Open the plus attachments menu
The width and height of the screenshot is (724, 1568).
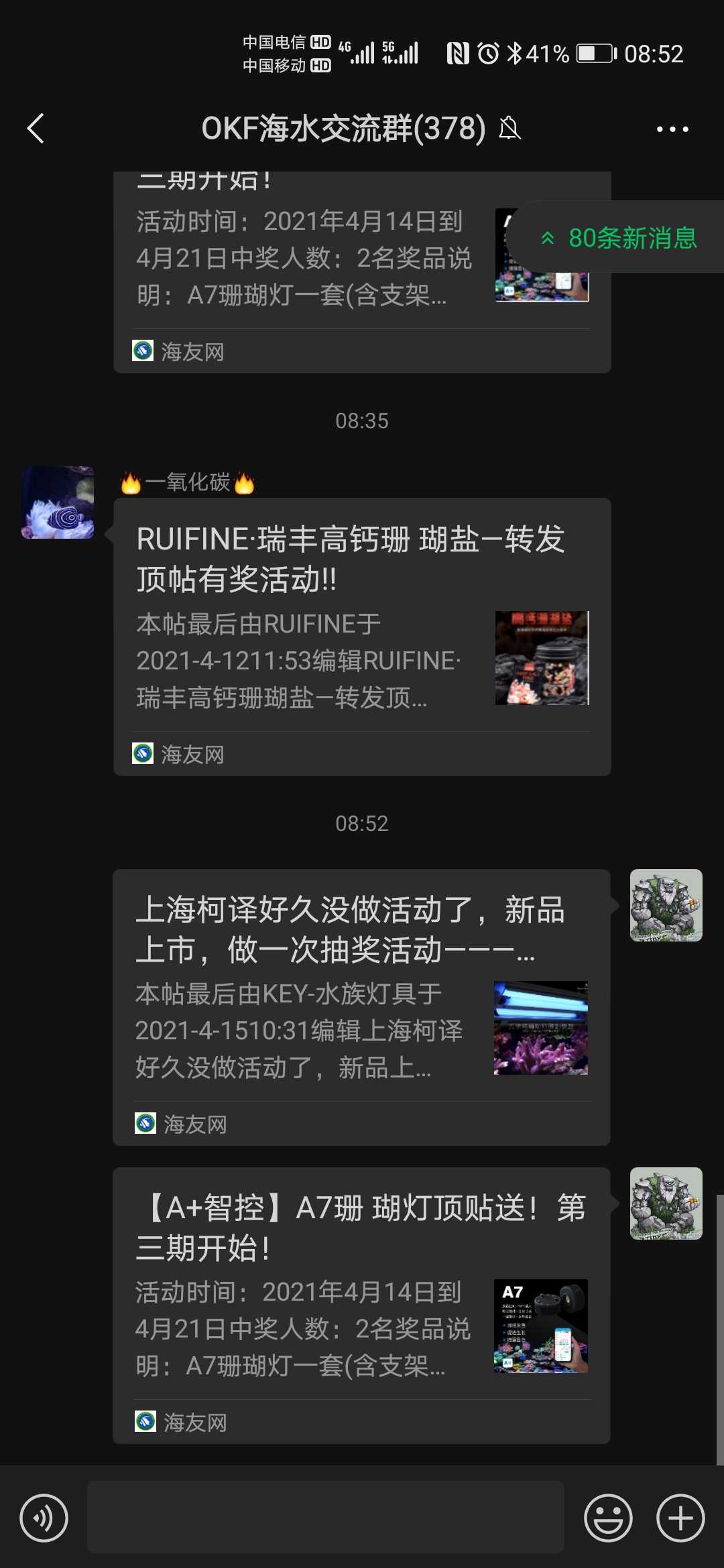click(680, 1518)
